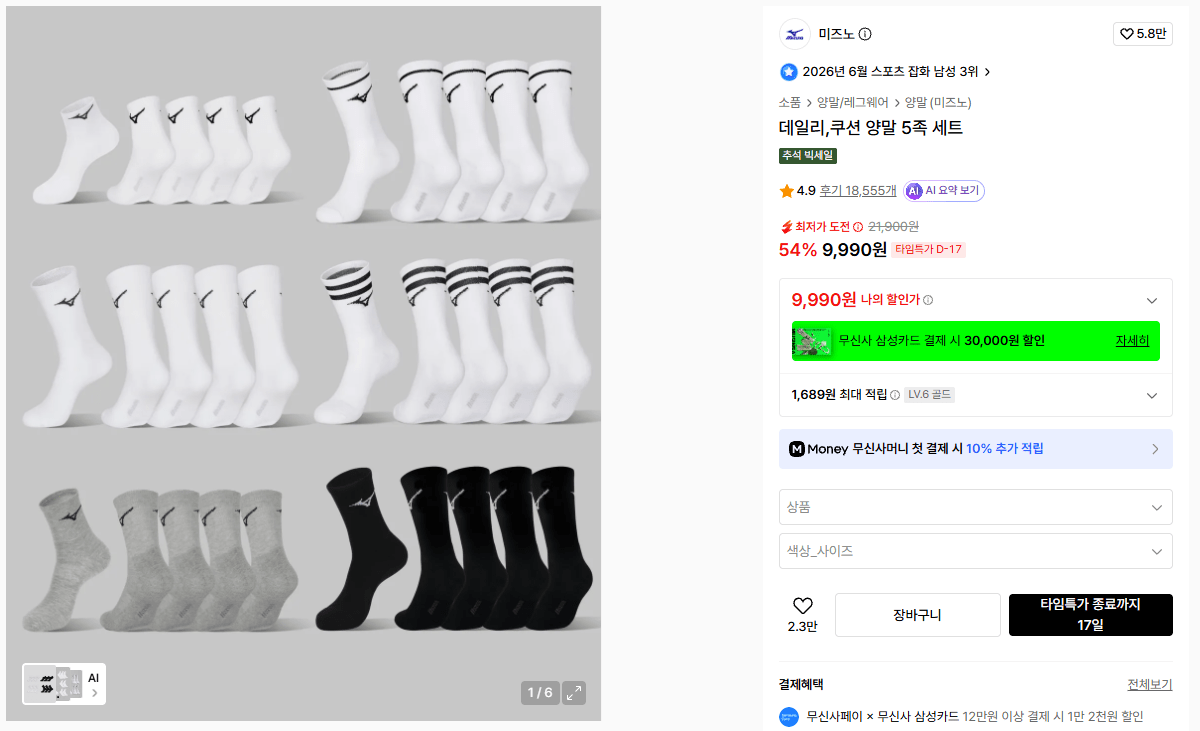Open 자세히 for the Samsung card discount
Image resolution: width=1200 pixels, height=731 pixels.
click(1132, 341)
